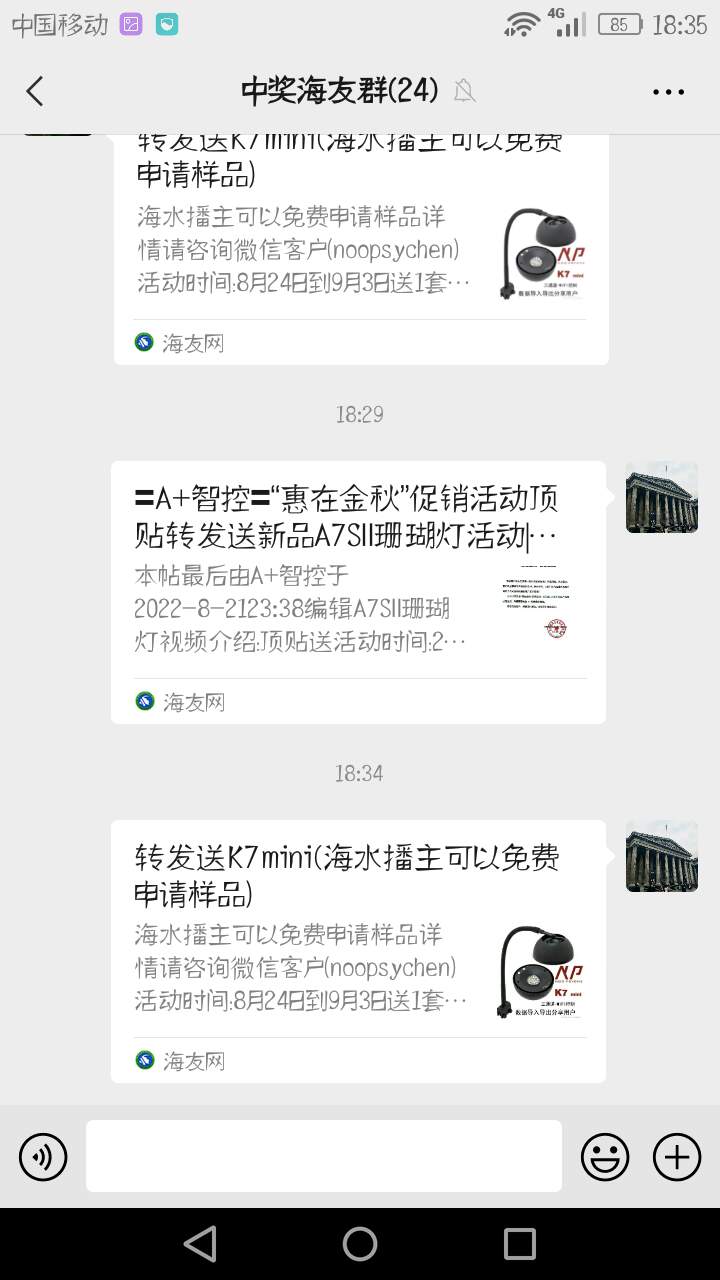Go back from the group chat
Image resolution: width=720 pixels, height=1280 pixels.
[x=35, y=91]
